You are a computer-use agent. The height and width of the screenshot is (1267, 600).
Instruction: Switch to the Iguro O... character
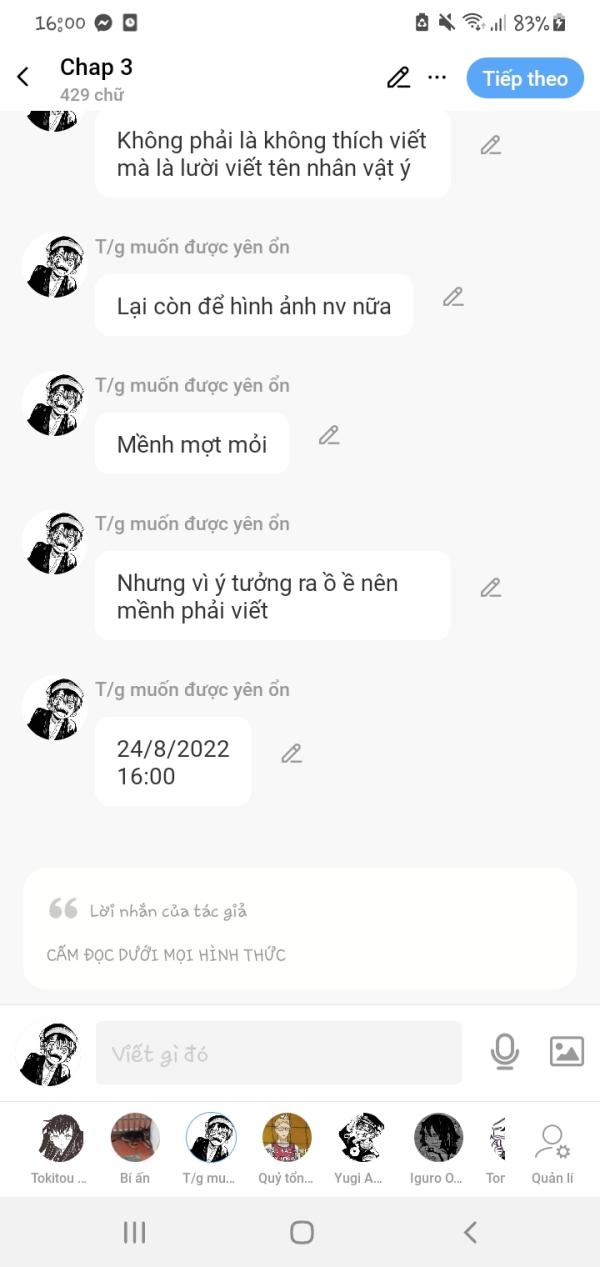pyautogui.click(x=438, y=1149)
